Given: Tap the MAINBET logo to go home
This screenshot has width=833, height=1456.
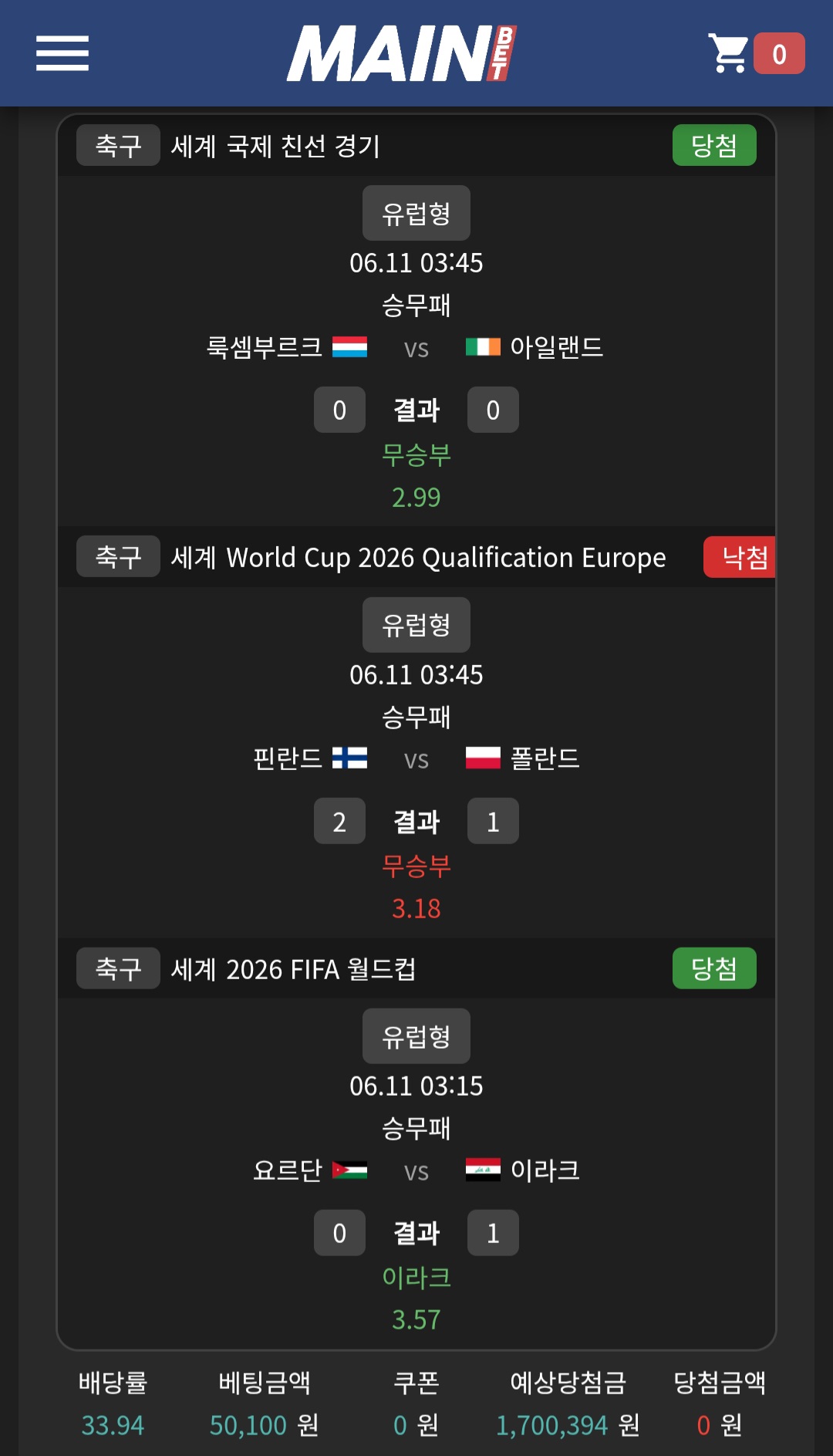Looking at the screenshot, I should (x=401, y=53).
